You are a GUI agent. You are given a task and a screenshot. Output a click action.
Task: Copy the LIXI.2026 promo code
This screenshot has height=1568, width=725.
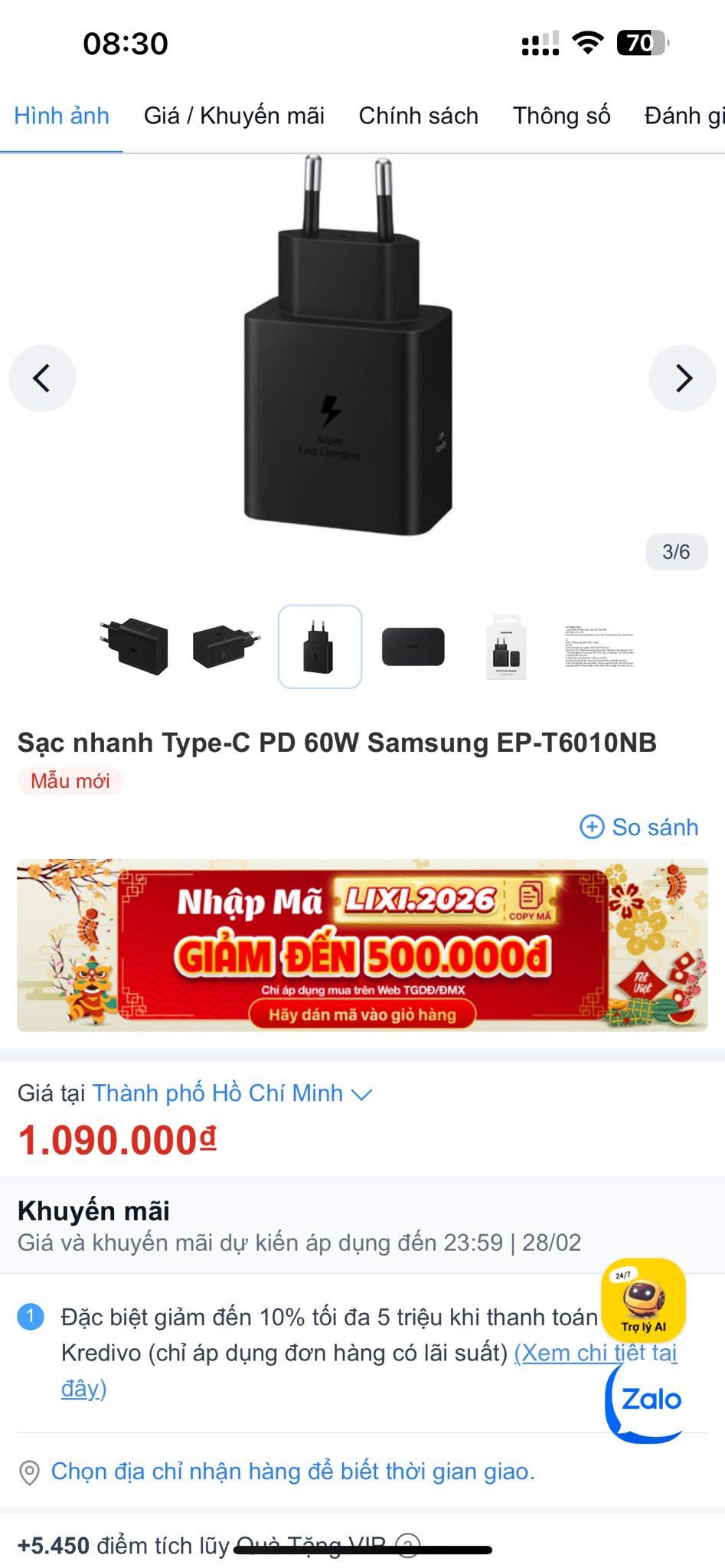[530, 901]
